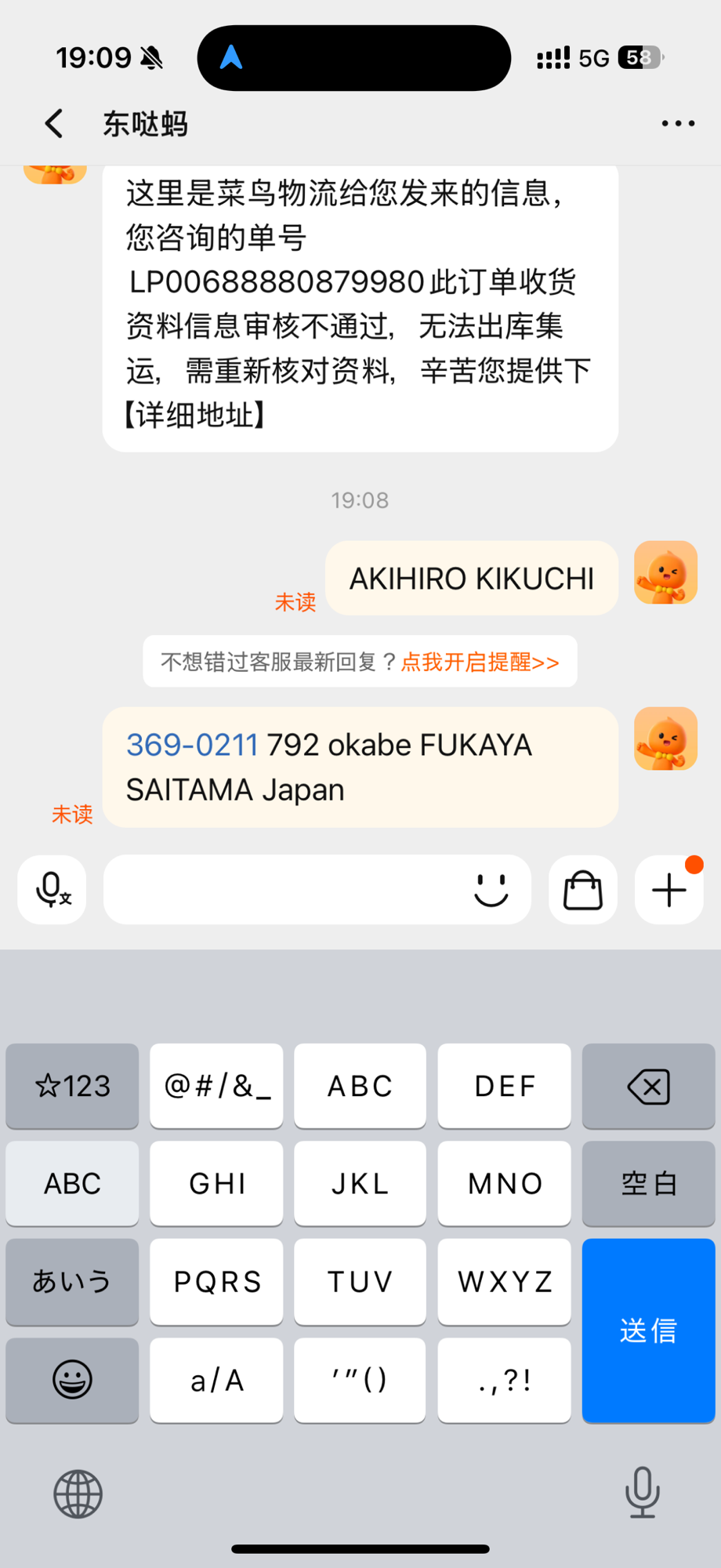Open the shopping bag icon

(x=583, y=890)
